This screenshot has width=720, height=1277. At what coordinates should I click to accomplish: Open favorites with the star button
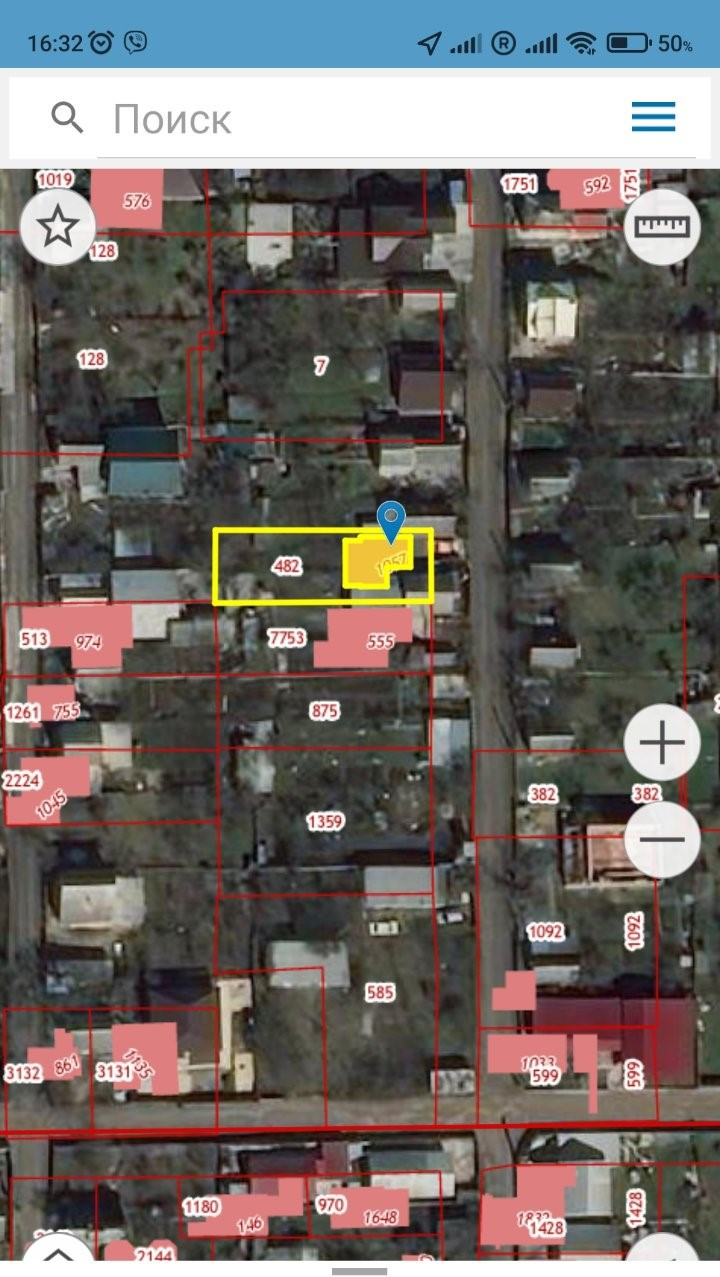[57, 227]
